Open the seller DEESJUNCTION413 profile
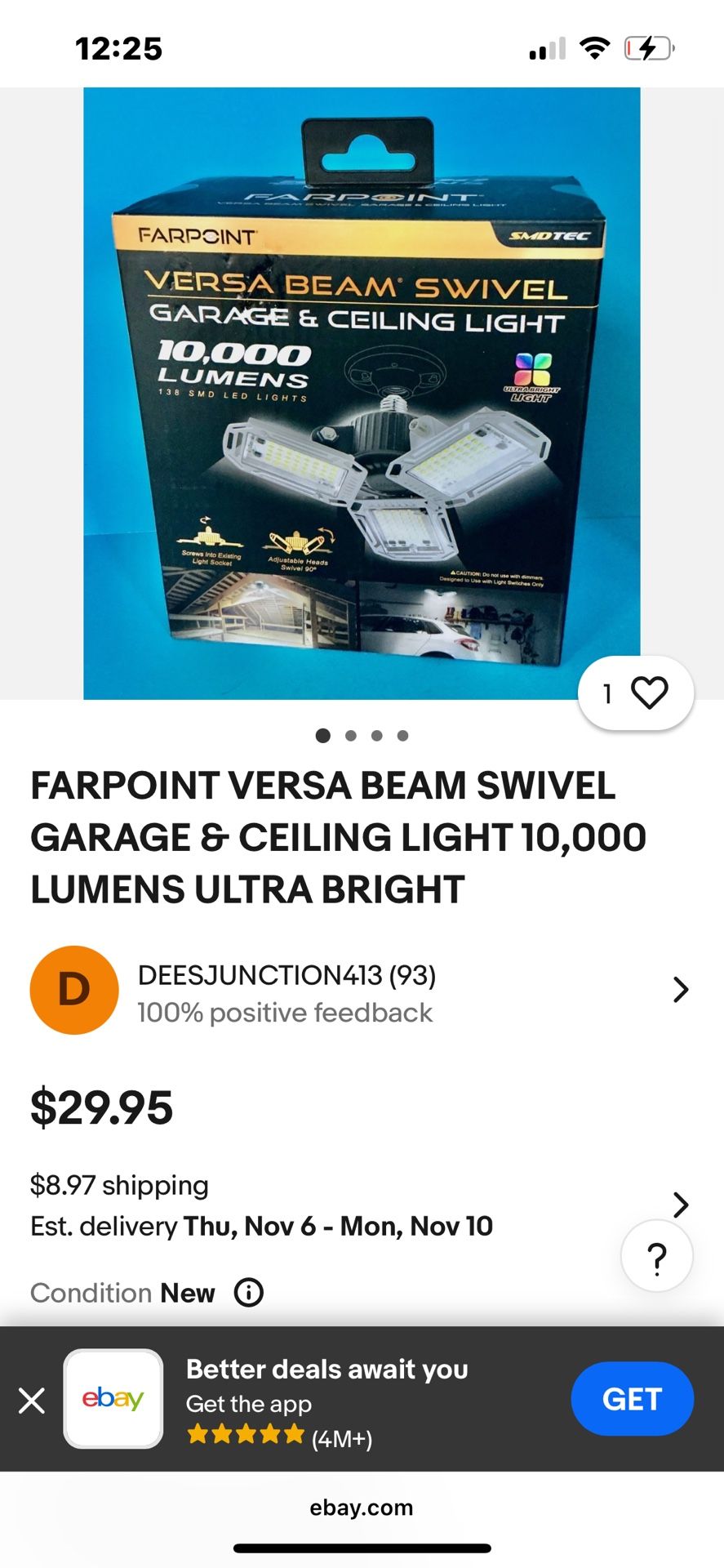724x1568 pixels. [359, 990]
